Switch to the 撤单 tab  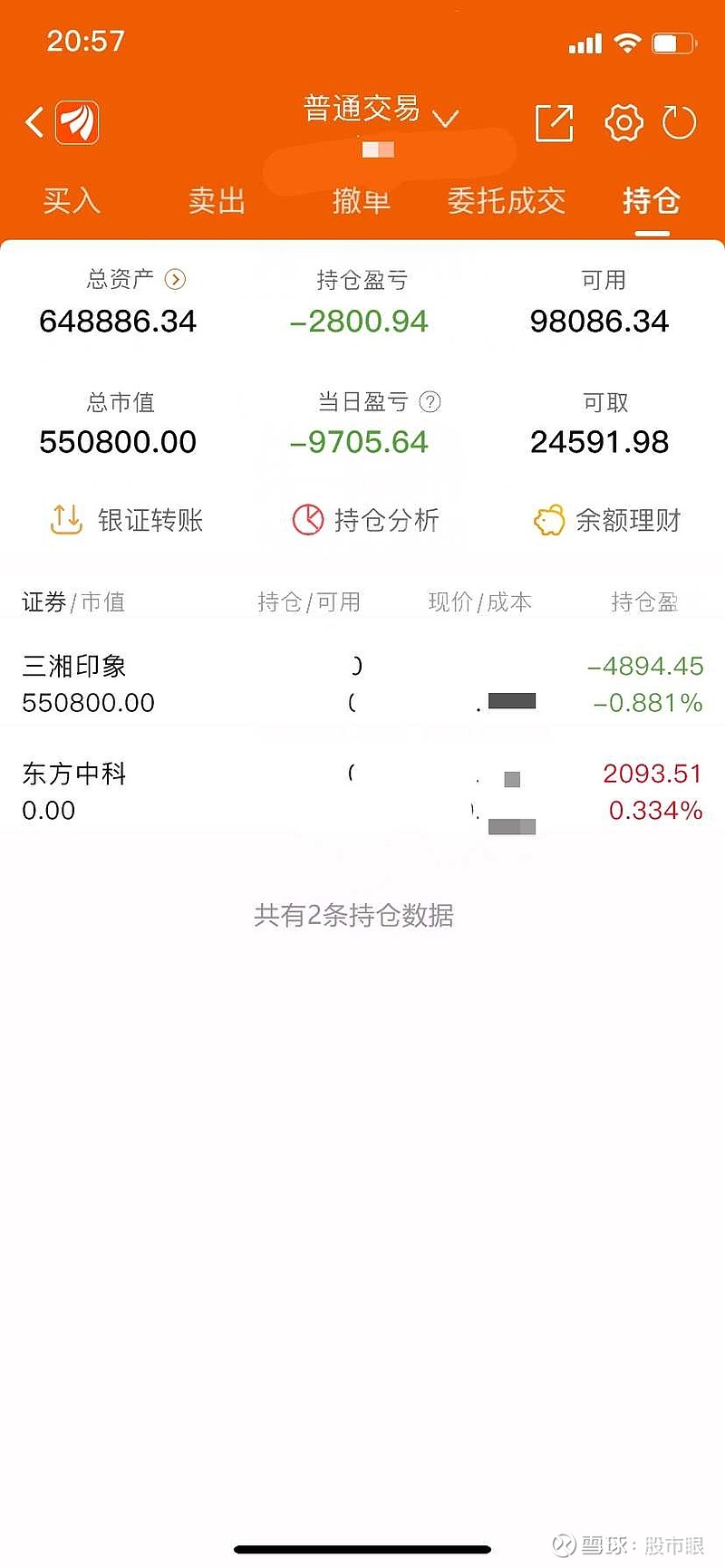[x=362, y=200]
